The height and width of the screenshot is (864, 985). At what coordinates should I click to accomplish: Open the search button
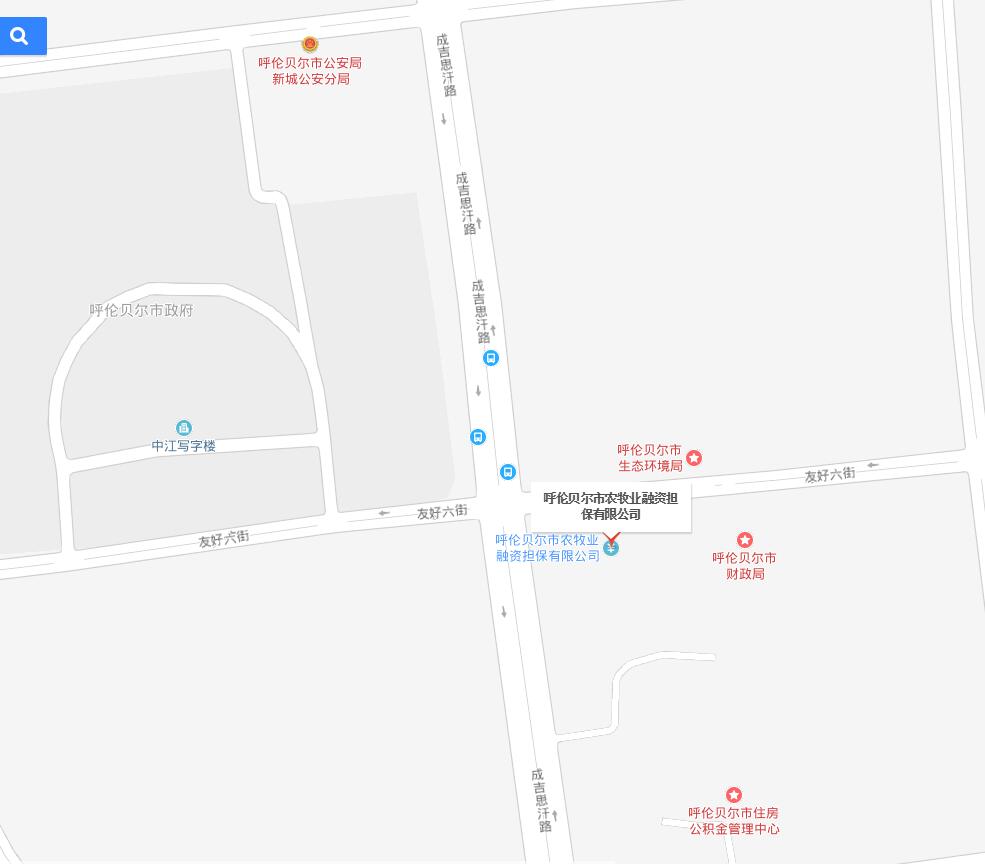20,37
